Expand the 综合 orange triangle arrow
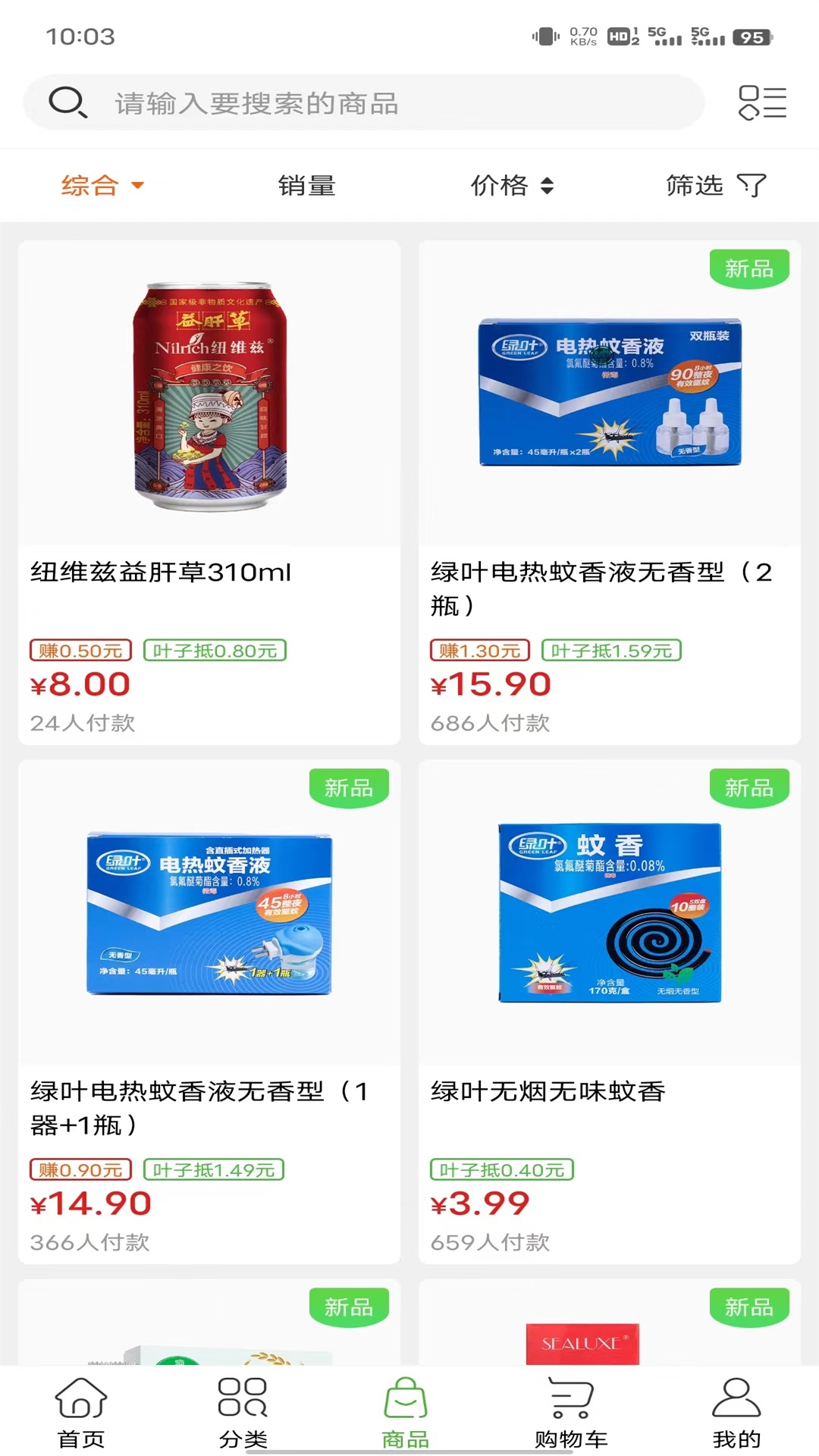This screenshot has width=819, height=1456. [137, 186]
